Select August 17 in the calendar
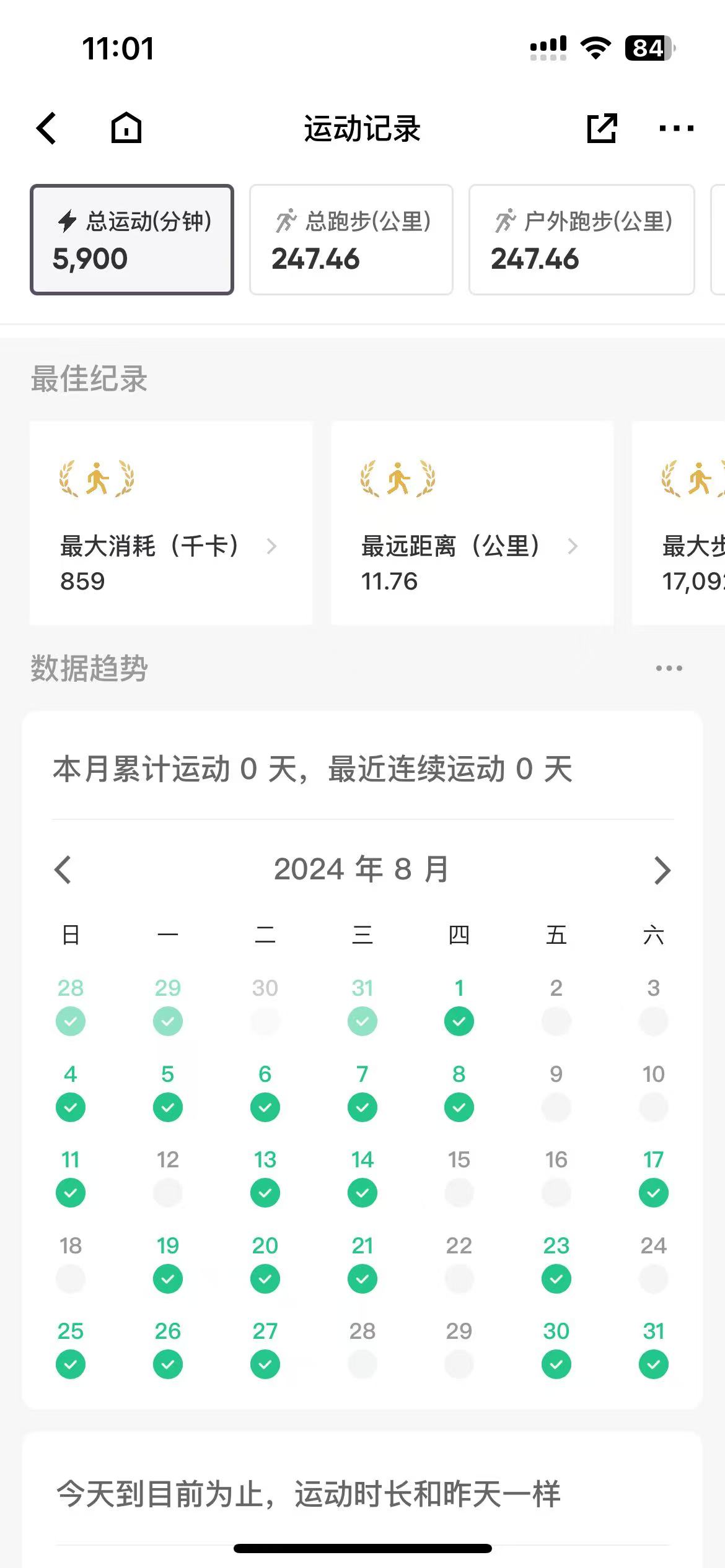Viewport: 725px width, 1568px height. coord(653,1177)
